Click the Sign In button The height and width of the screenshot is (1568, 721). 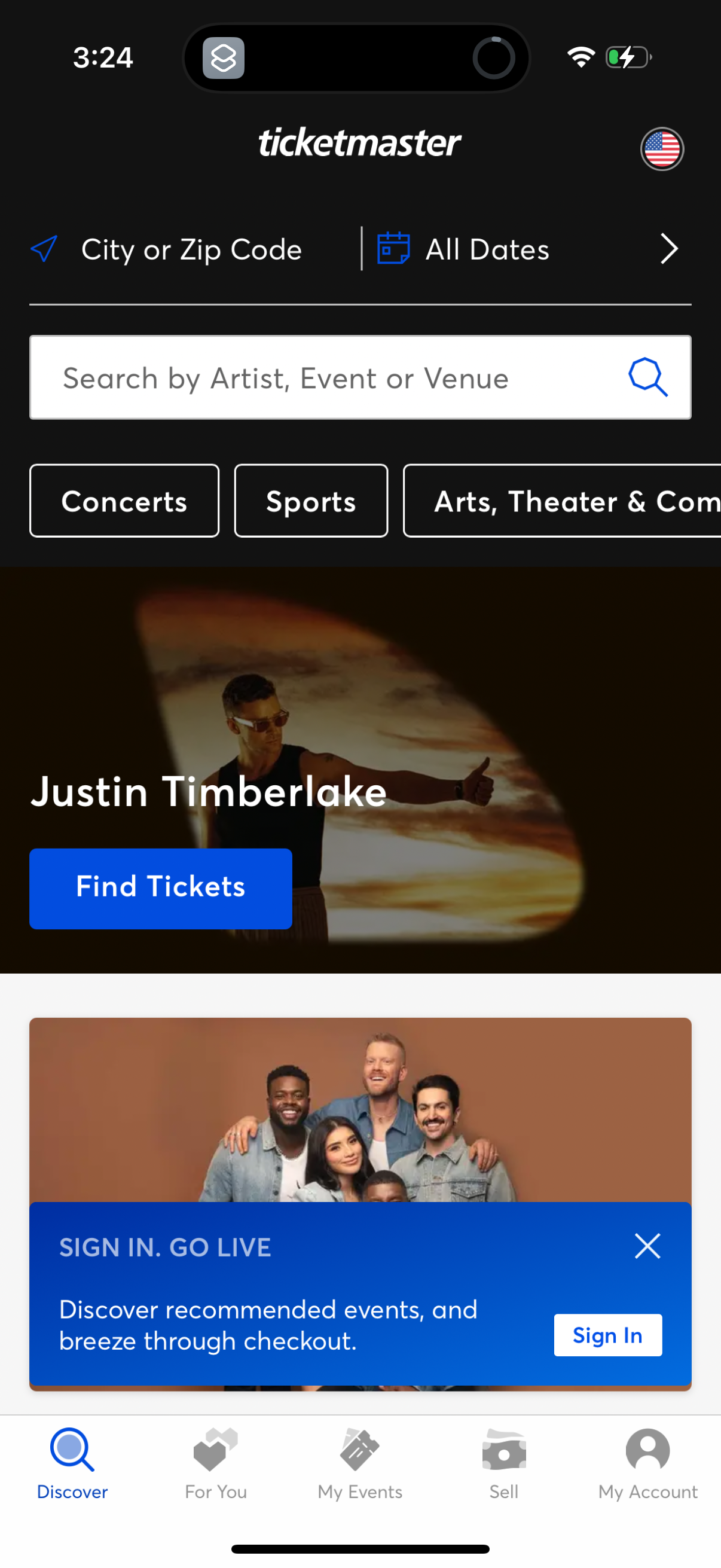point(607,1335)
